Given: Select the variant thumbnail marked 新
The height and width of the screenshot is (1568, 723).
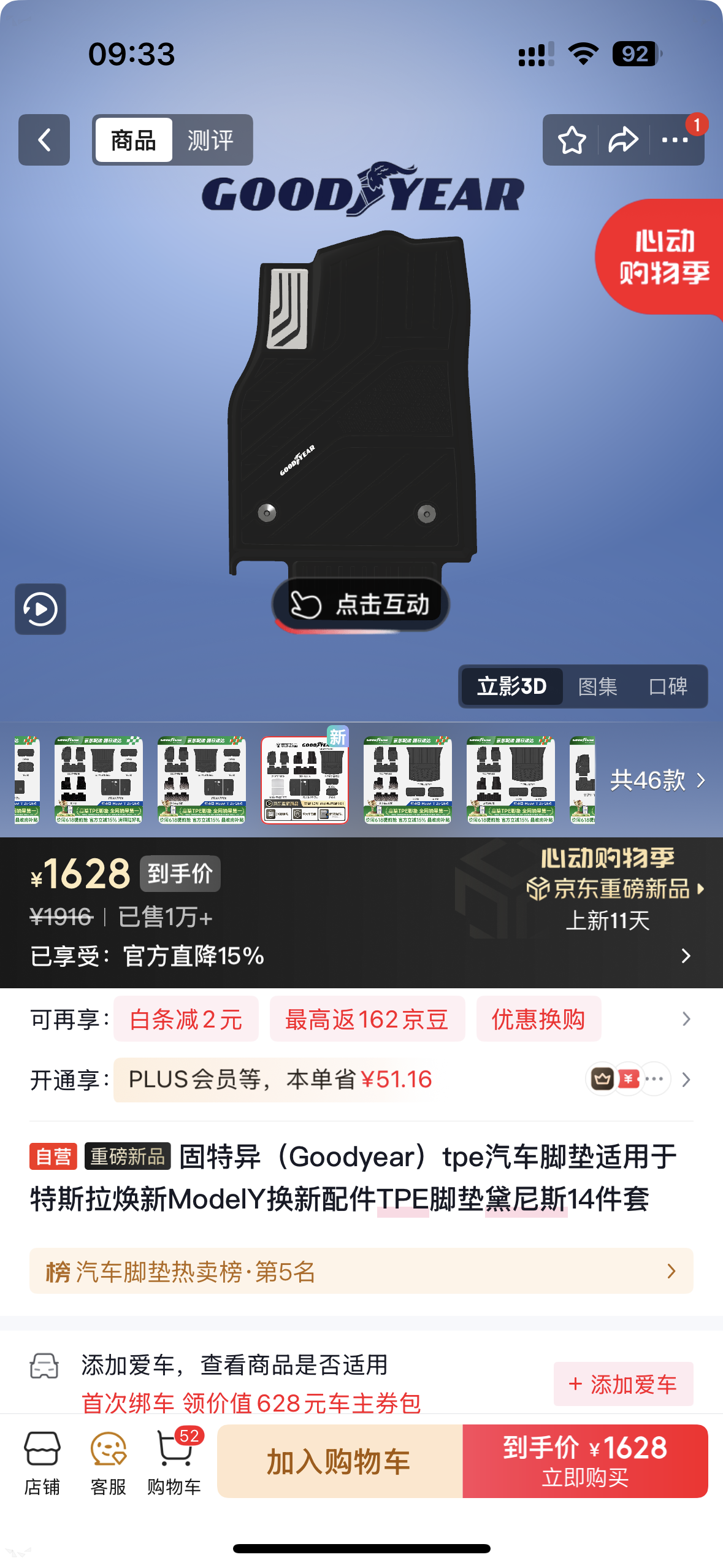Looking at the screenshot, I should pos(305,780).
